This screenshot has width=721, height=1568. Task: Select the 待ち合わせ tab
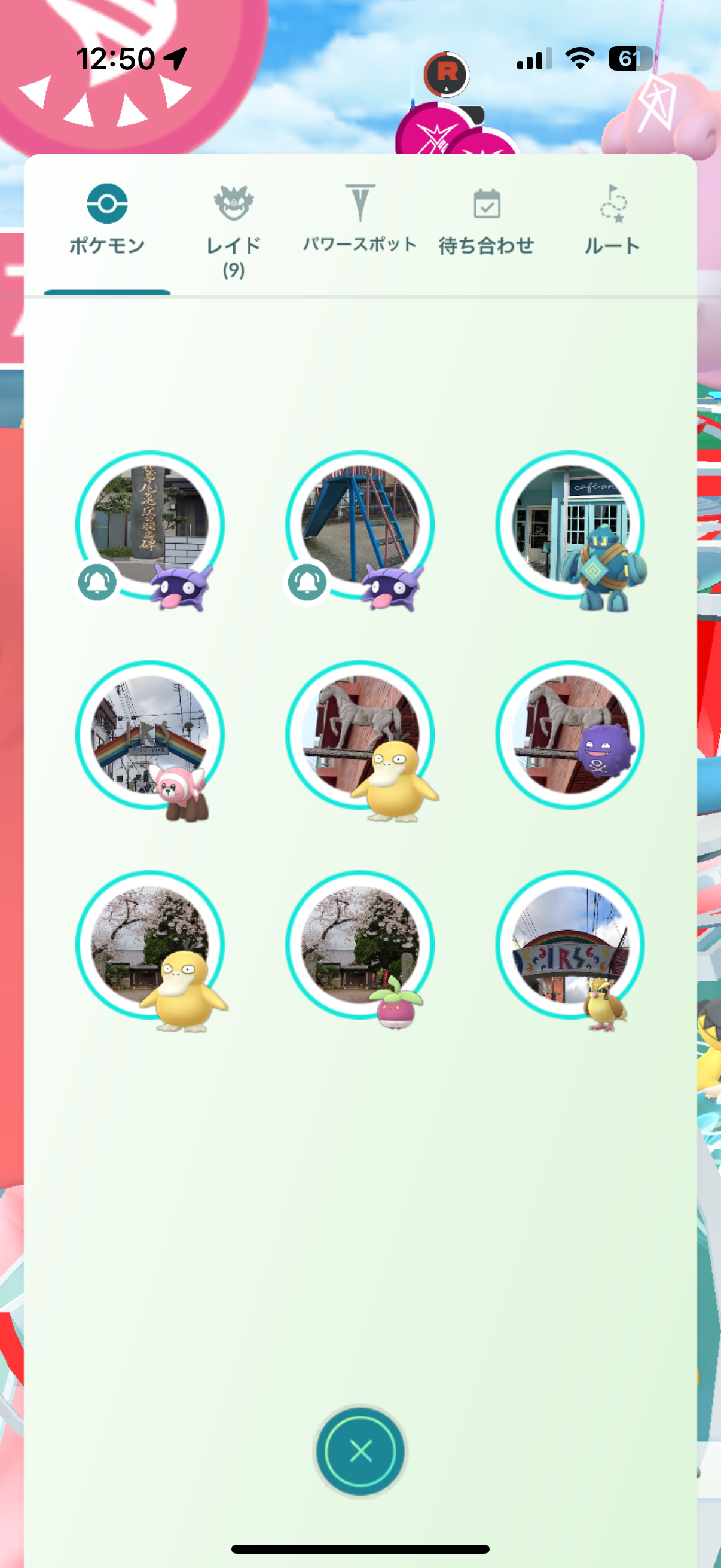486,222
